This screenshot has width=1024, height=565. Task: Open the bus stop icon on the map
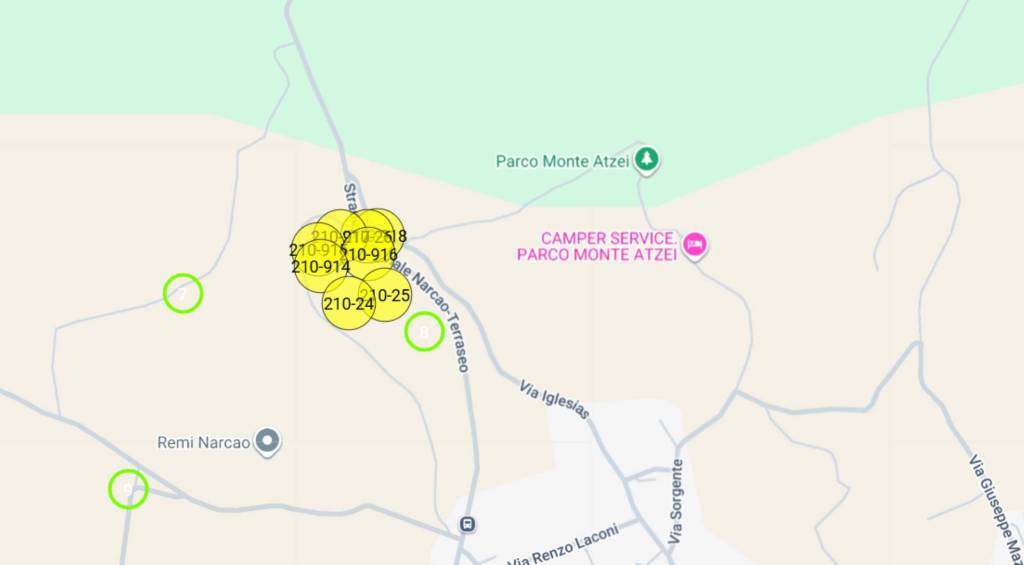[467, 524]
